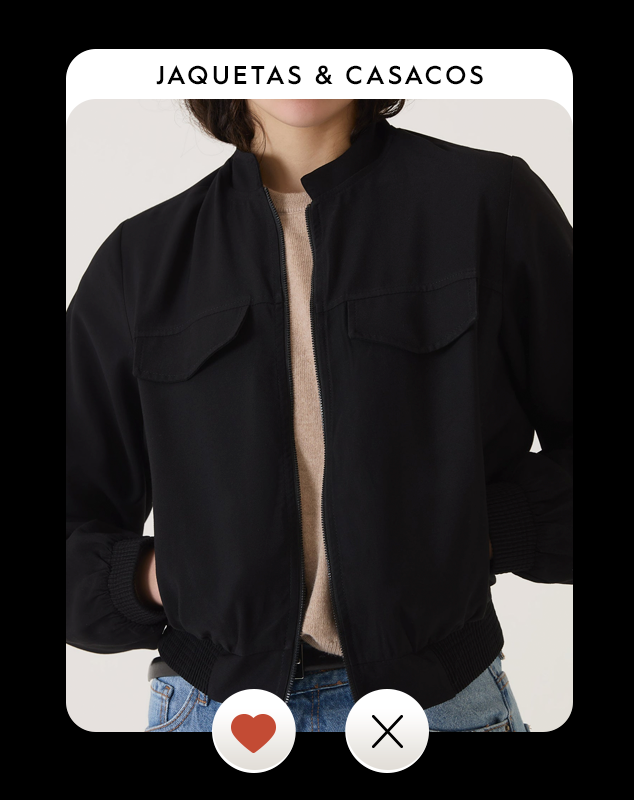Open the black jacket photo card

(x=319, y=400)
